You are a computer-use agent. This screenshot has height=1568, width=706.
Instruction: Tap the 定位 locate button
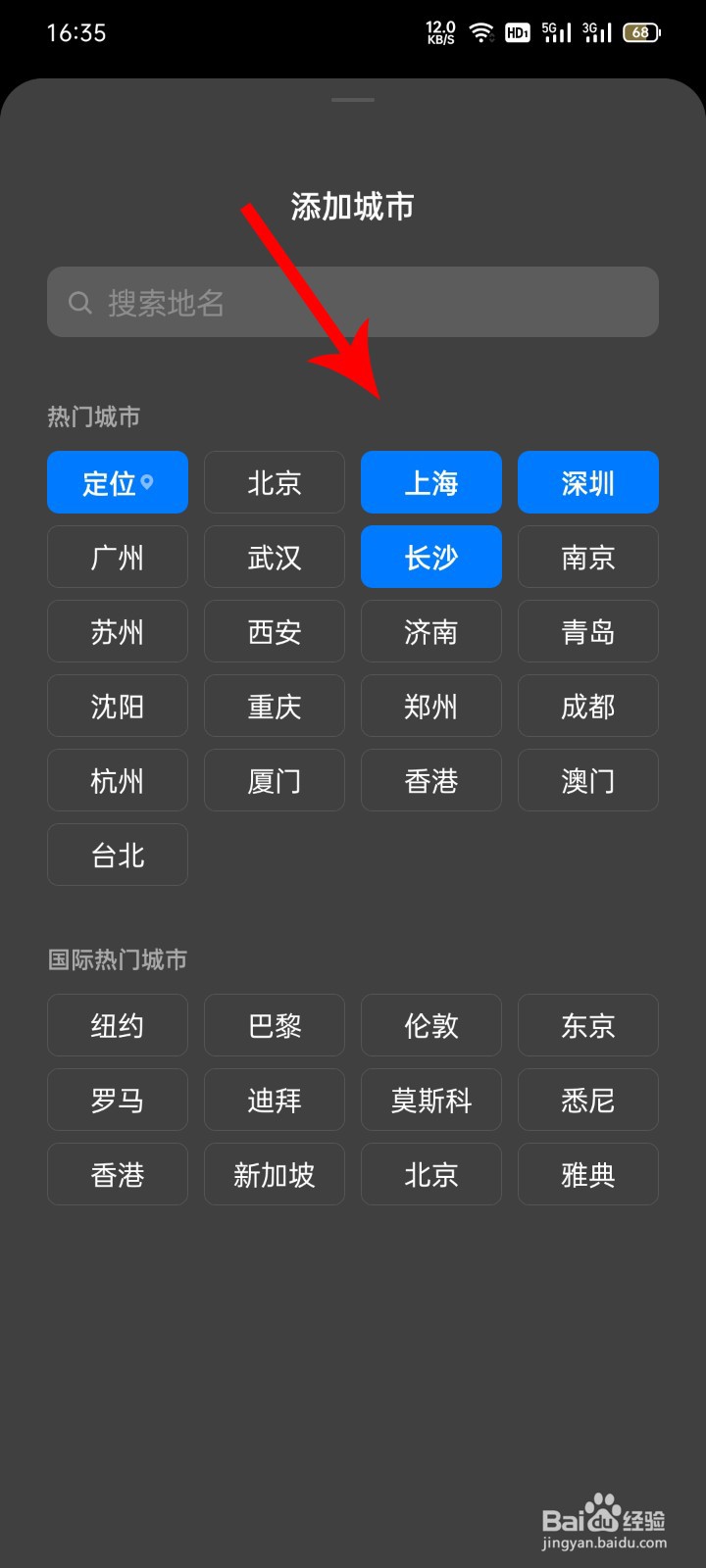[118, 482]
